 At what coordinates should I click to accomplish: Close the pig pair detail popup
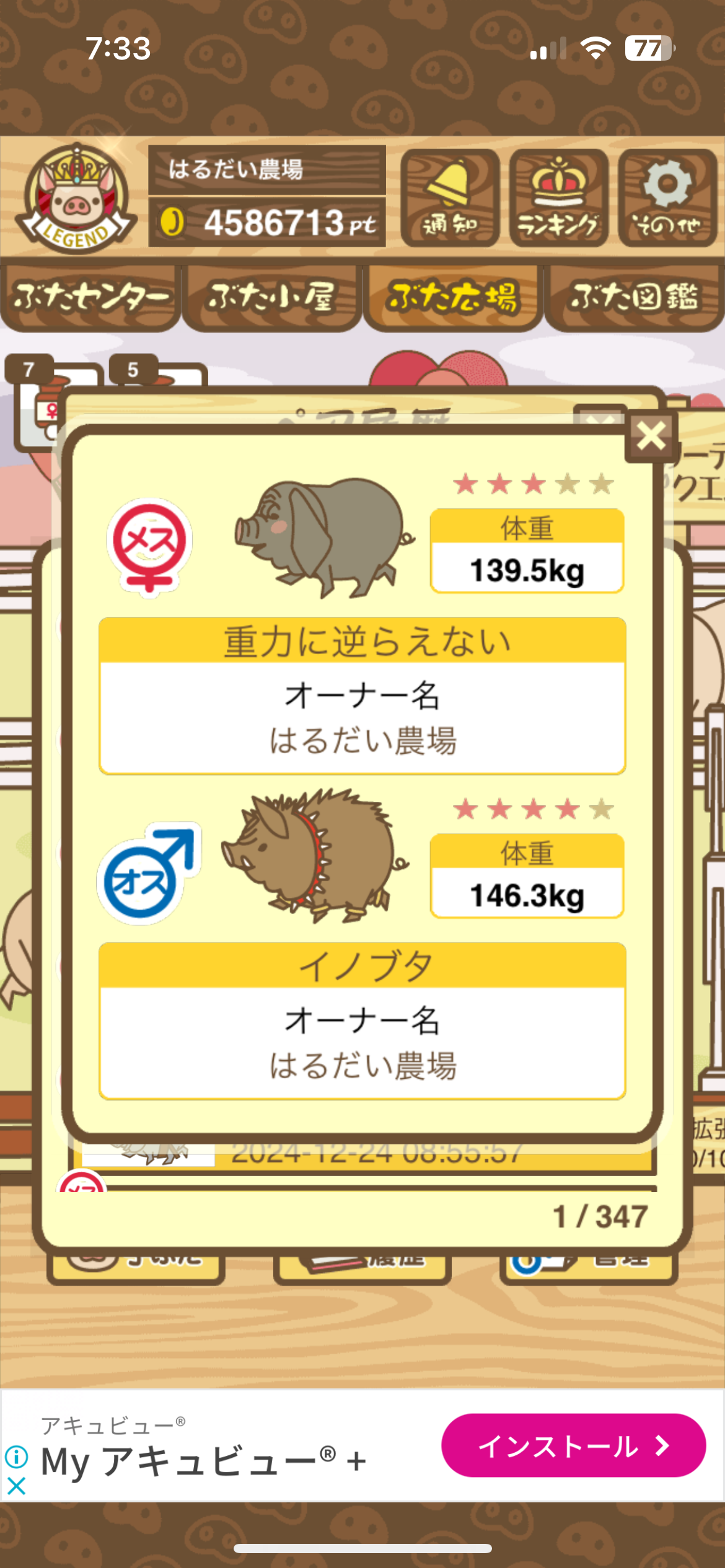(x=651, y=436)
